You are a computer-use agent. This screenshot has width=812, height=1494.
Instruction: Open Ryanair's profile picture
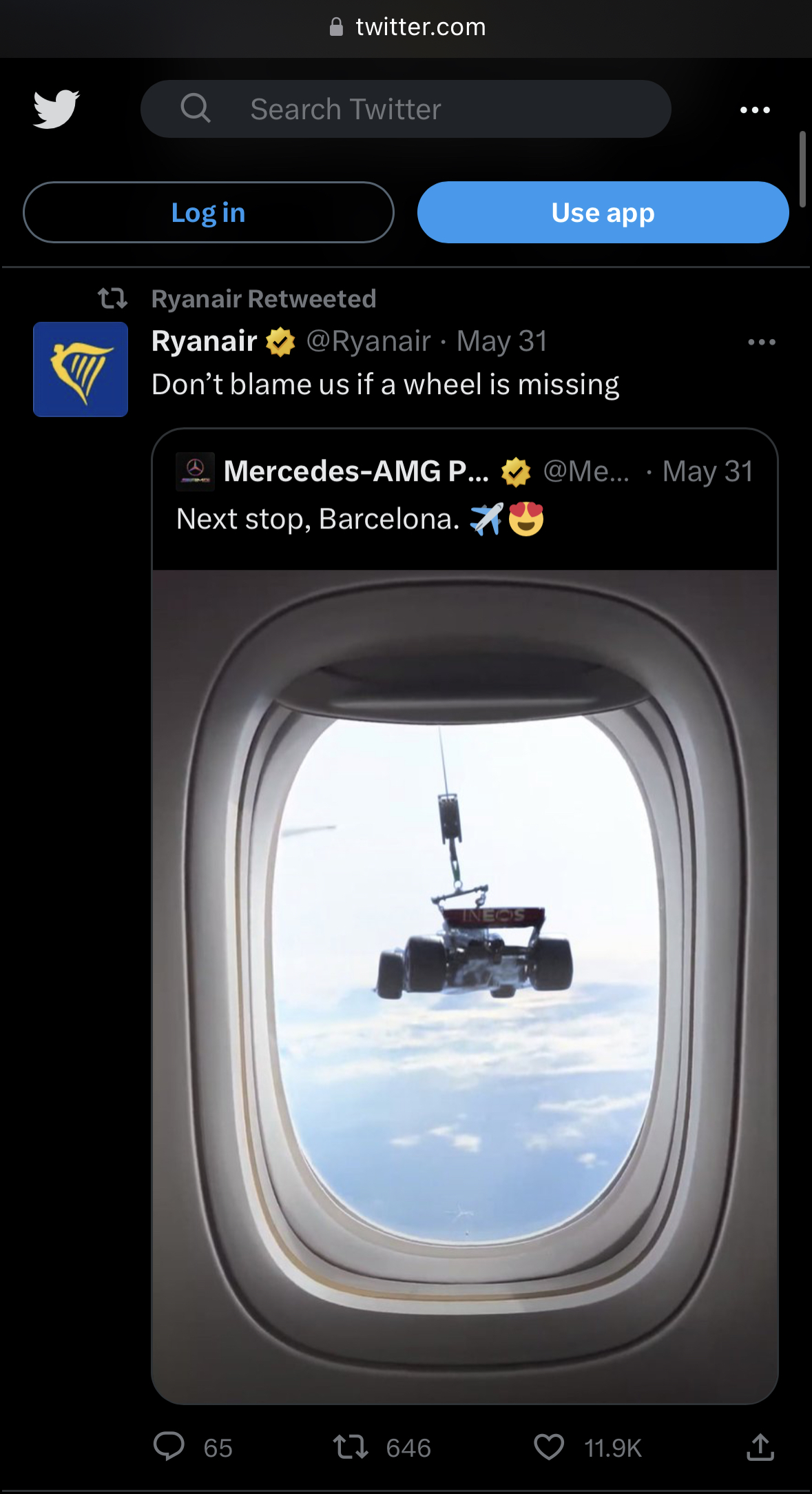(81, 369)
